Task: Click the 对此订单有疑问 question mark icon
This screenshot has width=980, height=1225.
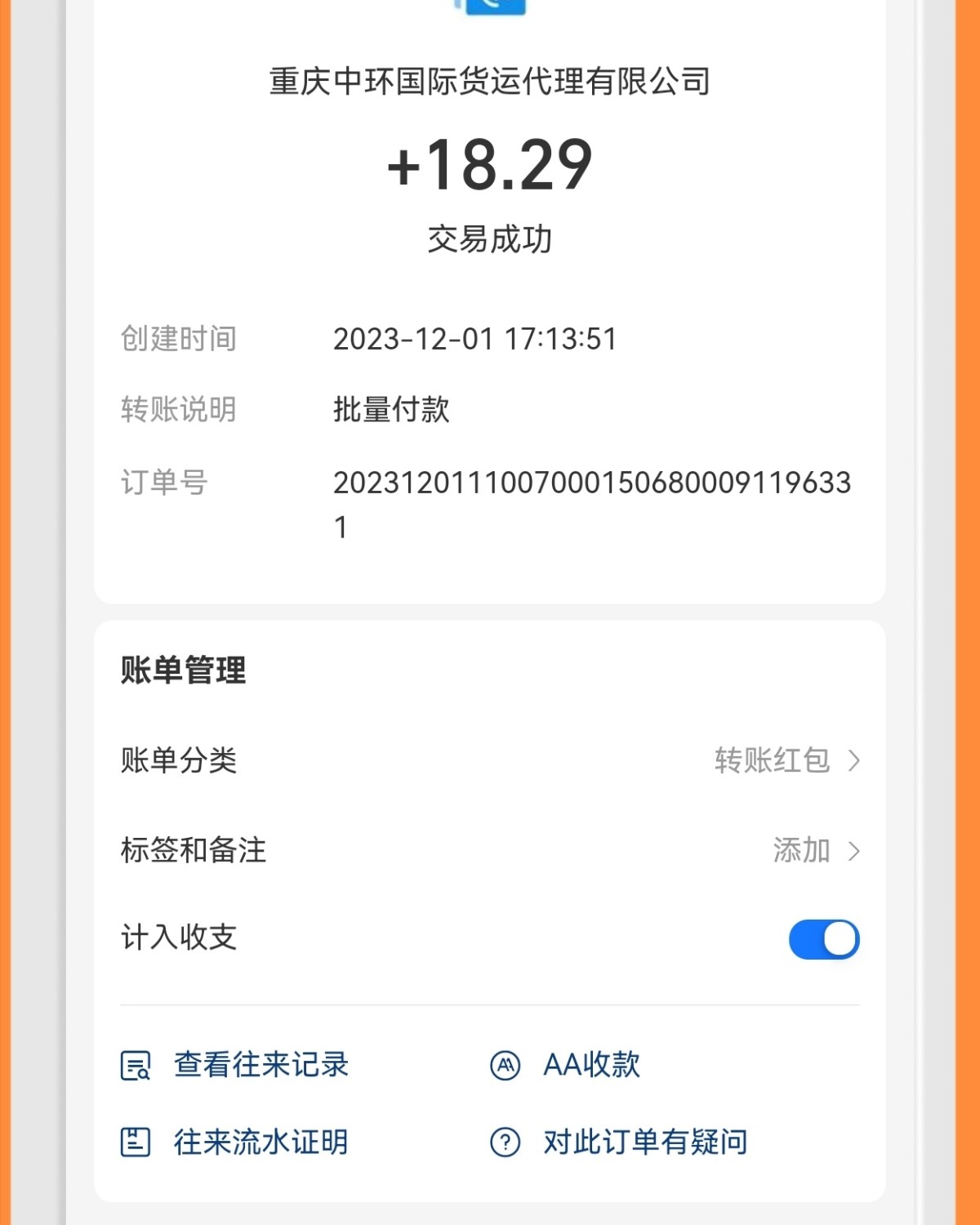Action: click(504, 1143)
